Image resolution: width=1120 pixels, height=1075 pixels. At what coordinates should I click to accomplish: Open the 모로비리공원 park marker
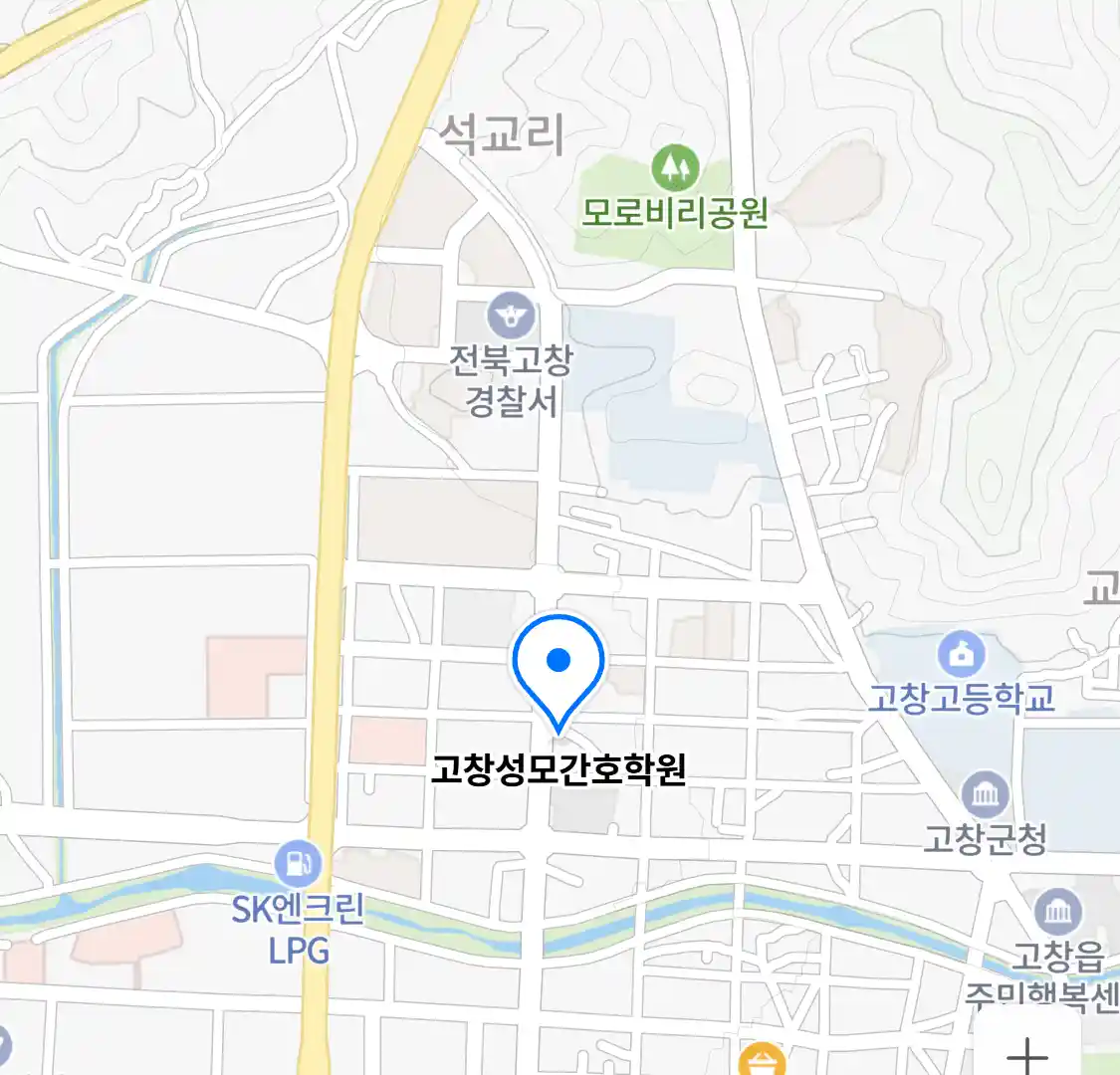click(x=676, y=168)
